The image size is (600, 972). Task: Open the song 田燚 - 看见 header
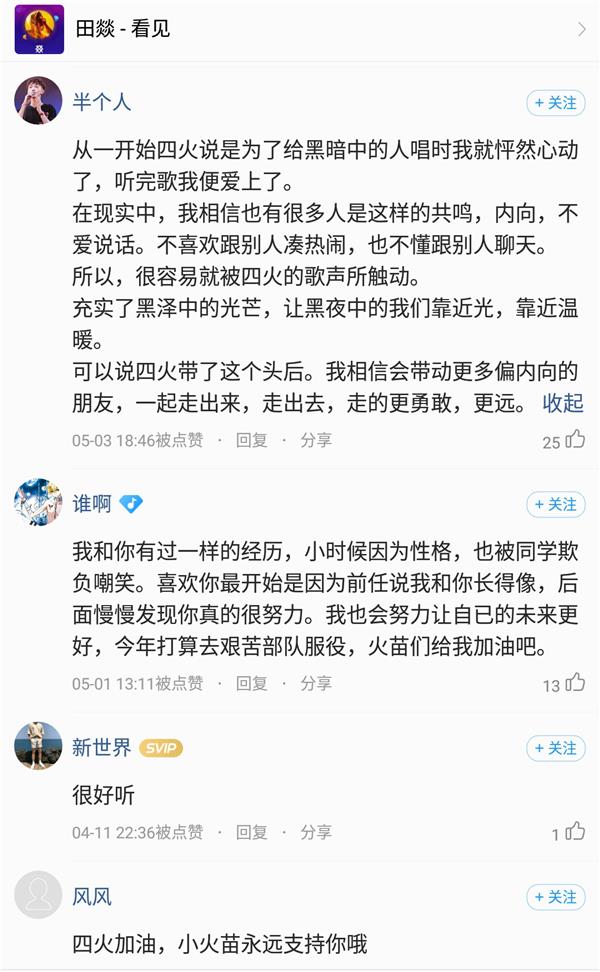coord(300,29)
